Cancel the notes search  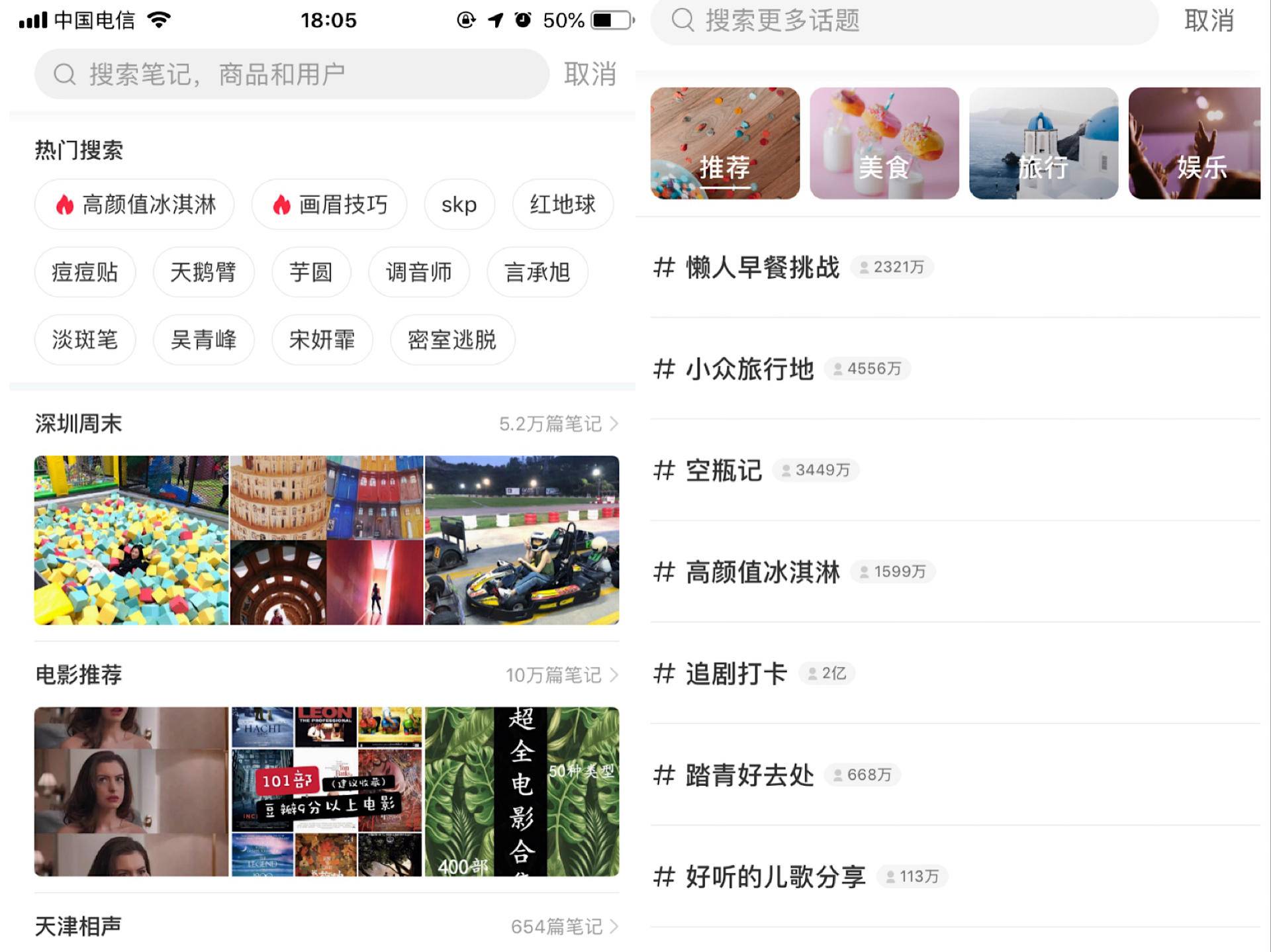pos(590,74)
